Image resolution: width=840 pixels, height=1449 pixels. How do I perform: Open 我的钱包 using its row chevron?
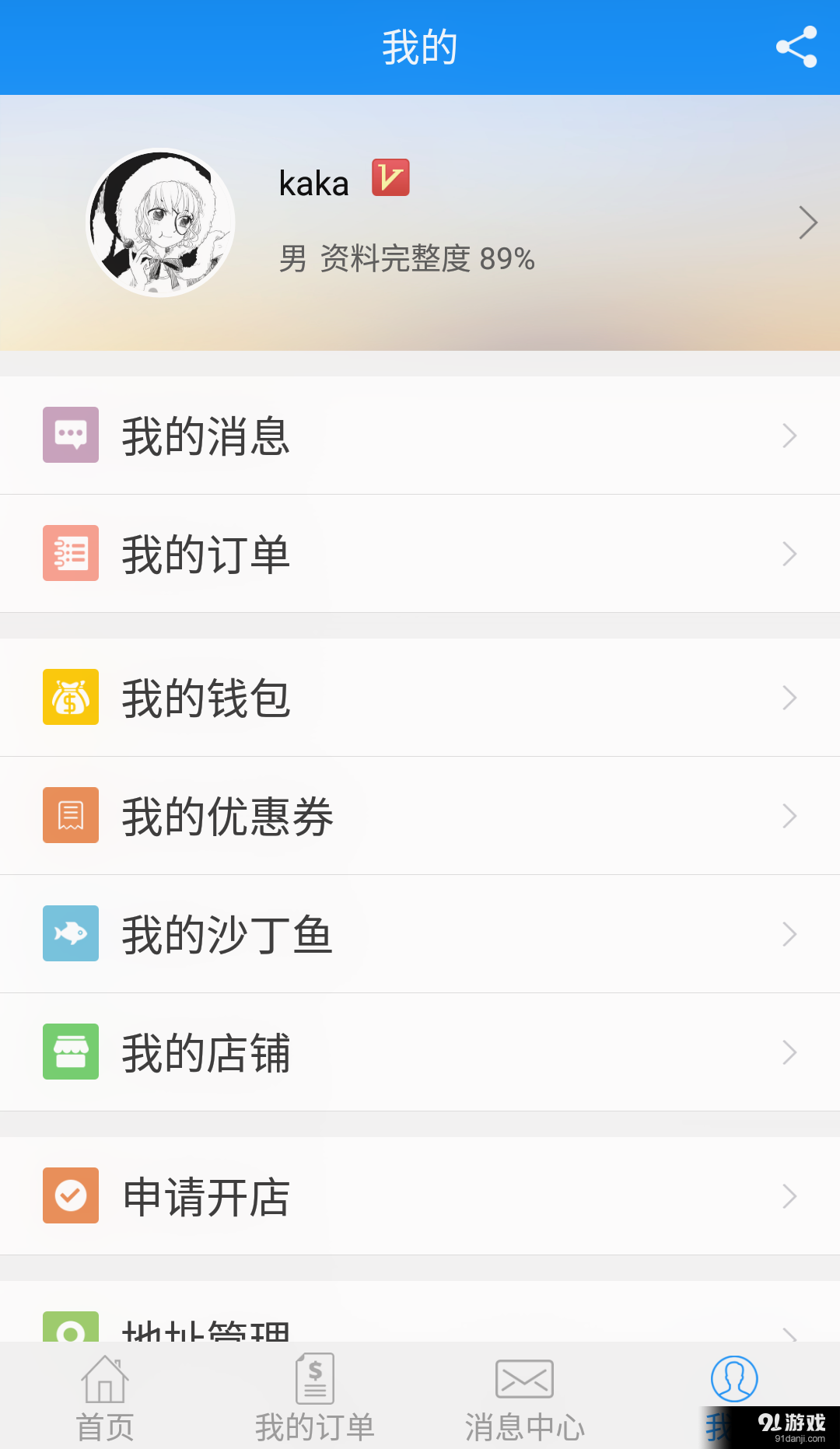(x=789, y=698)
